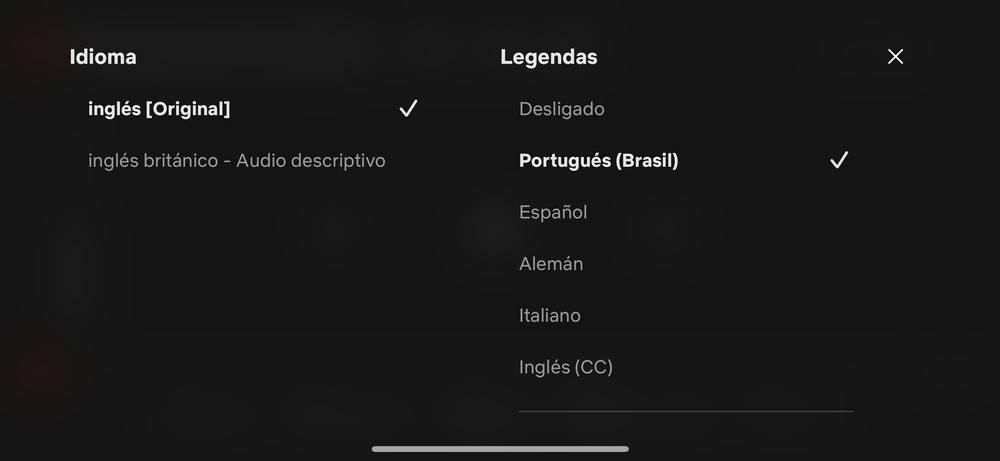Select Português (Brasil) subtitles

pyautogui.click(x=598, y=160)
